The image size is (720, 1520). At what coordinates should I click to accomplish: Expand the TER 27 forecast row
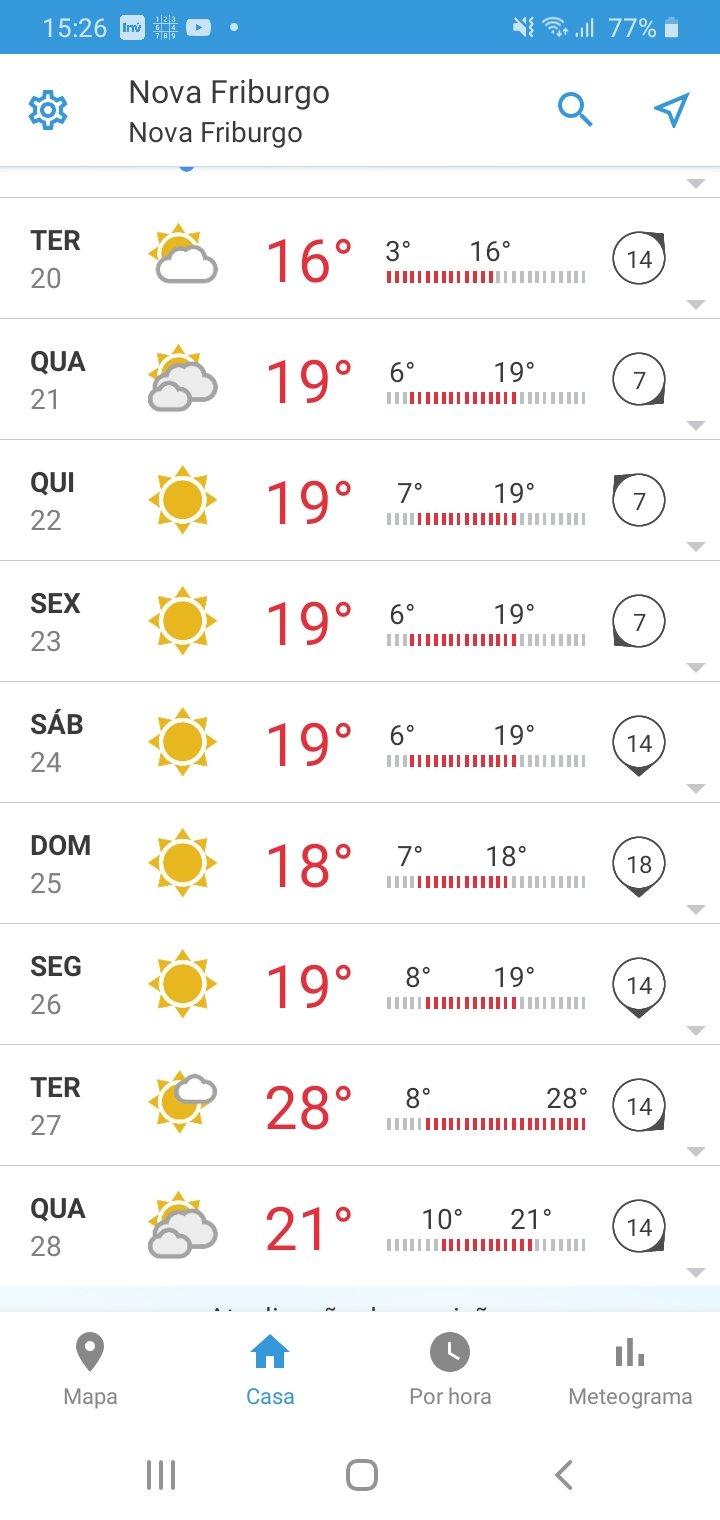coord(360,1106)
